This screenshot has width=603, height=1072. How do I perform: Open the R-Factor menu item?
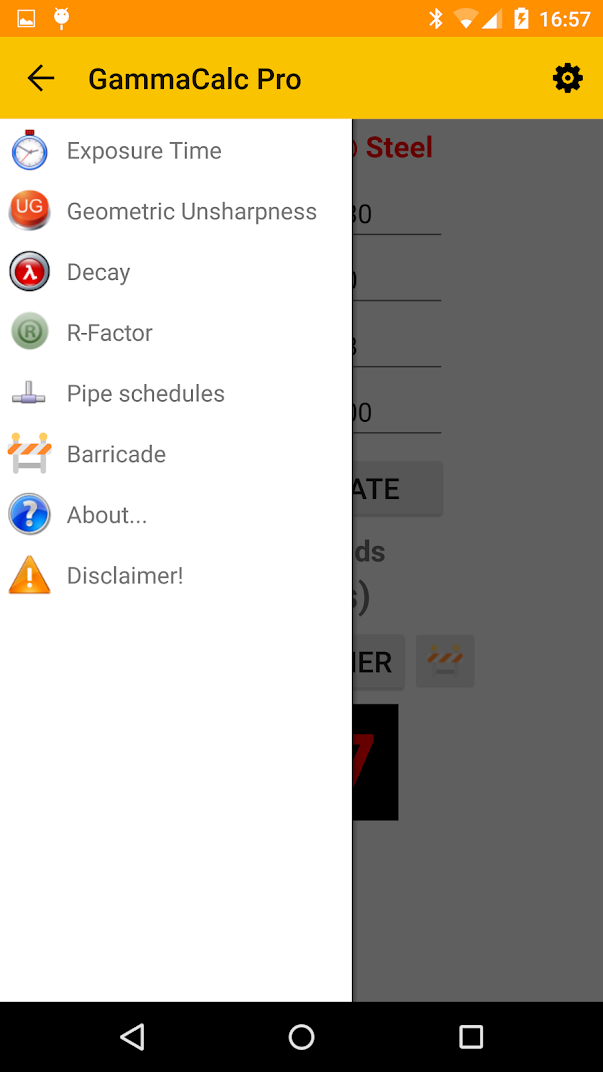tap(176, 333)
